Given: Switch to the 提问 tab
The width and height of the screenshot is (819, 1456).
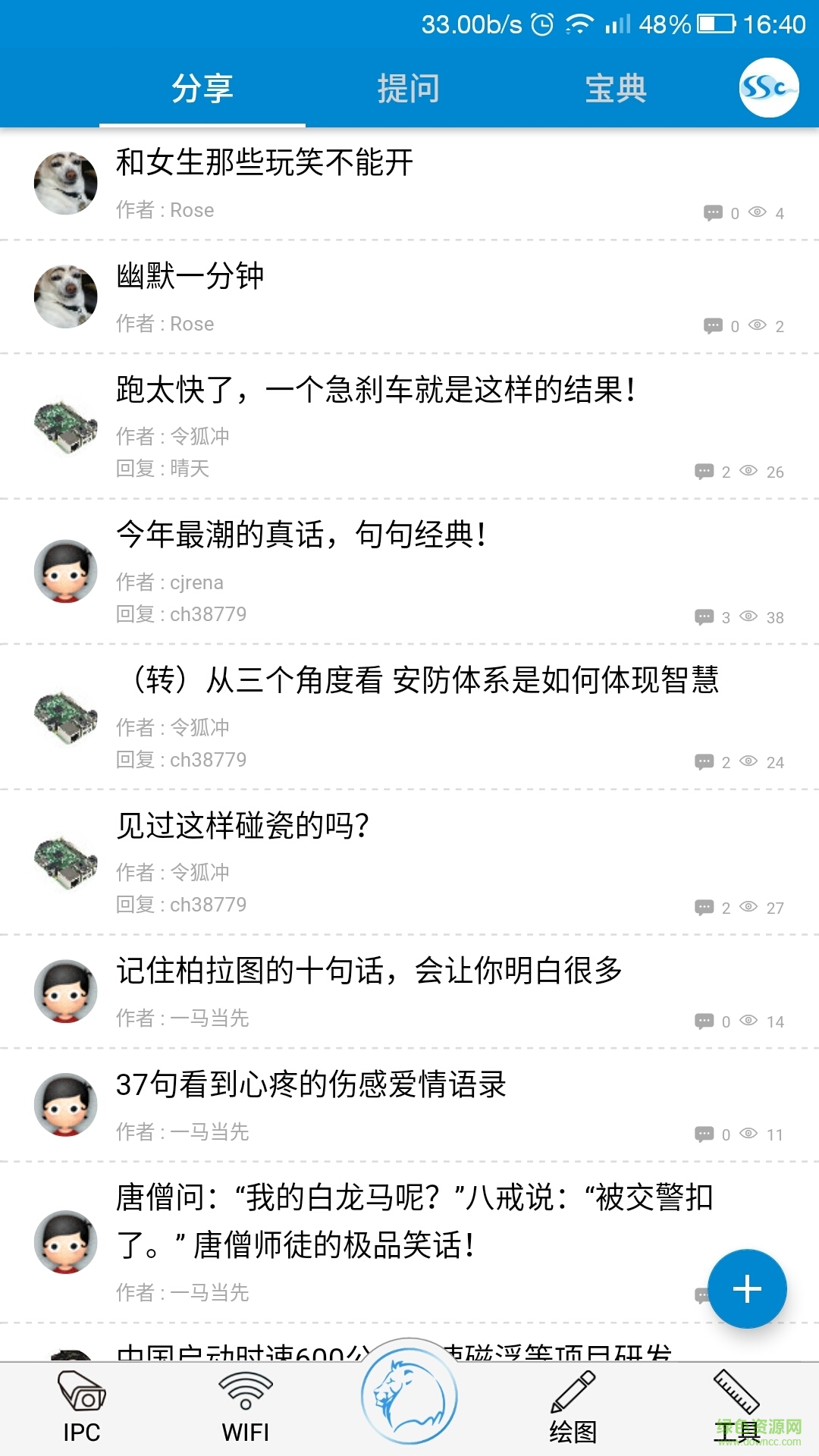Looking at the screenshot, I should click(x=407, y=87).
